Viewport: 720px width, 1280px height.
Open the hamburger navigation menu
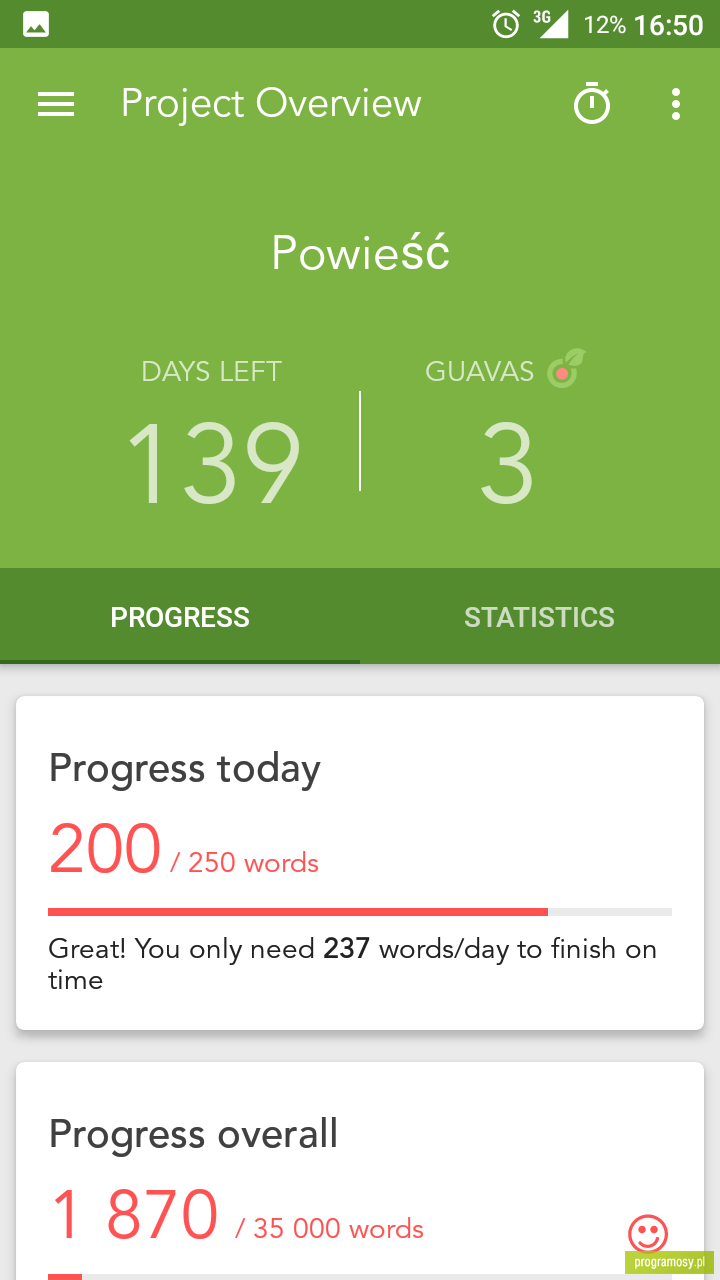pos(56,104)
